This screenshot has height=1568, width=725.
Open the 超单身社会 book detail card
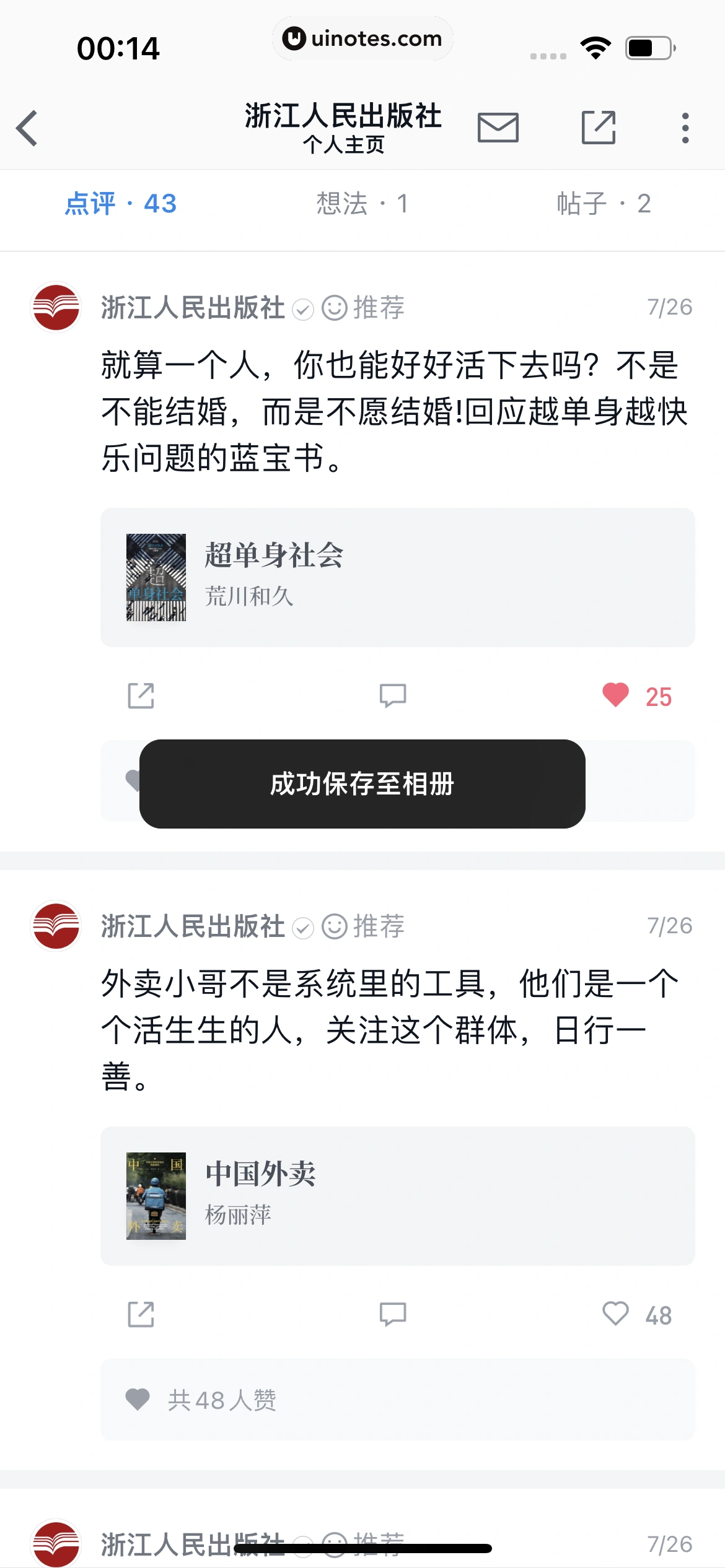coord(397,576)
